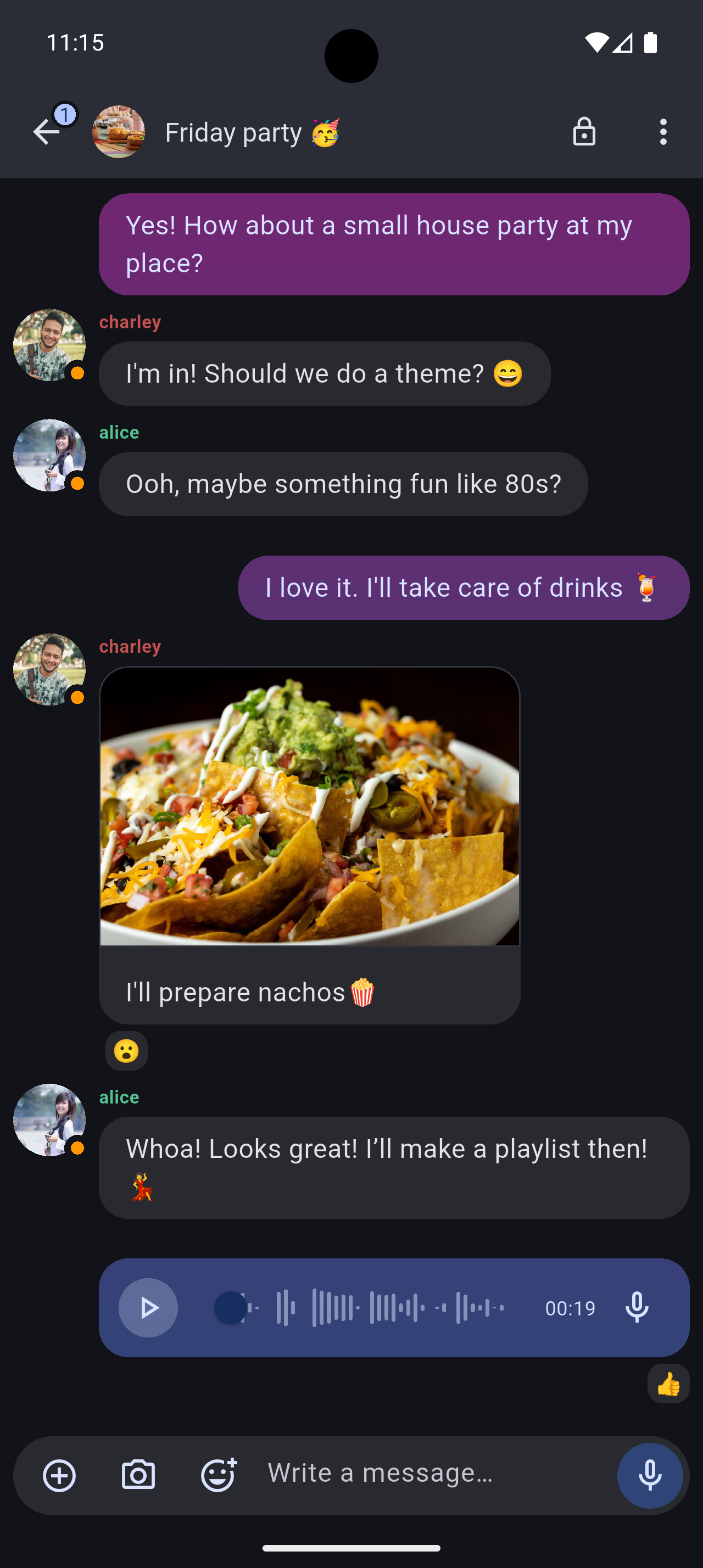Focus the Write a message field
The height and width of the screenshot is (1568, 703).
(426, 1473)
